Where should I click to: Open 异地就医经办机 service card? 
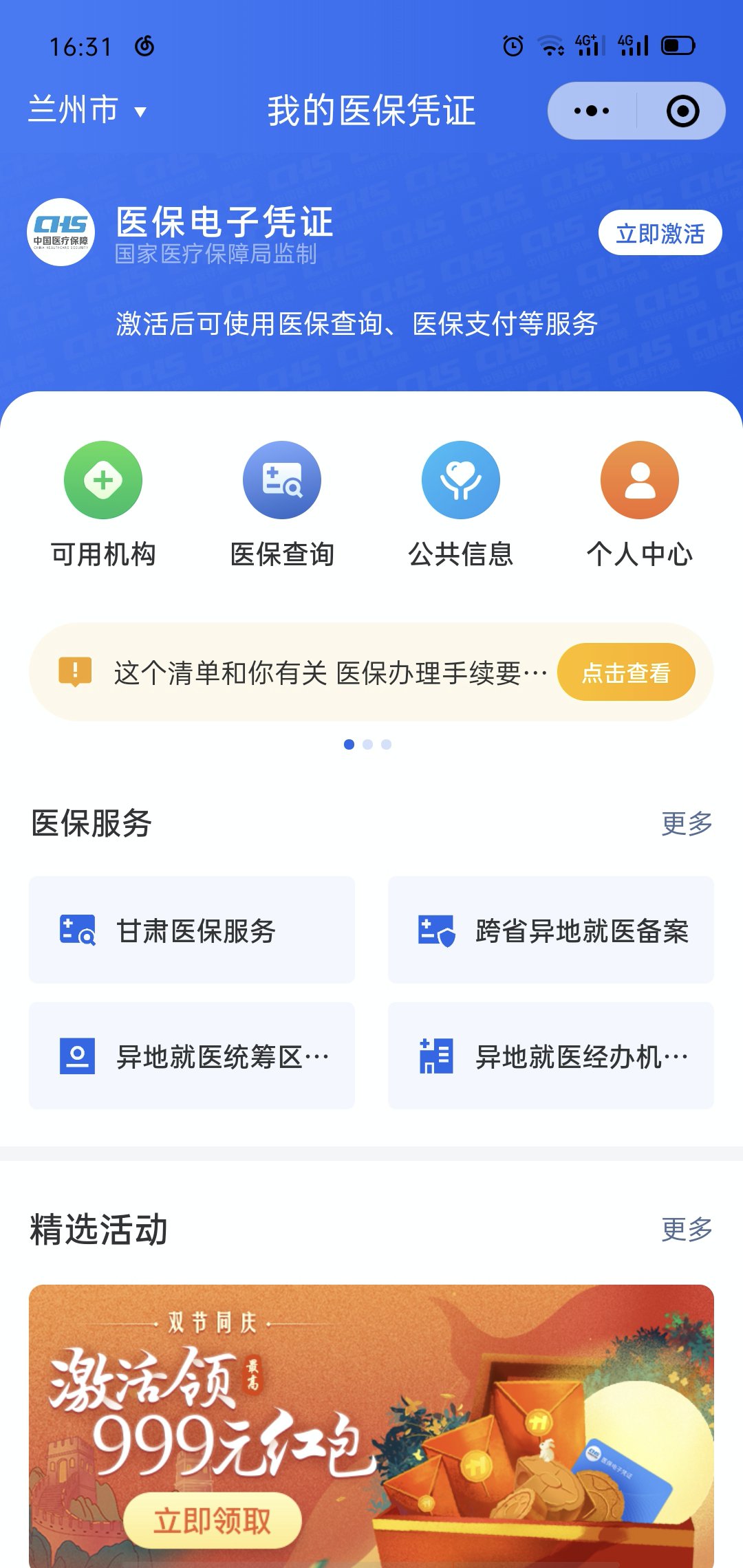point(551,1056)
